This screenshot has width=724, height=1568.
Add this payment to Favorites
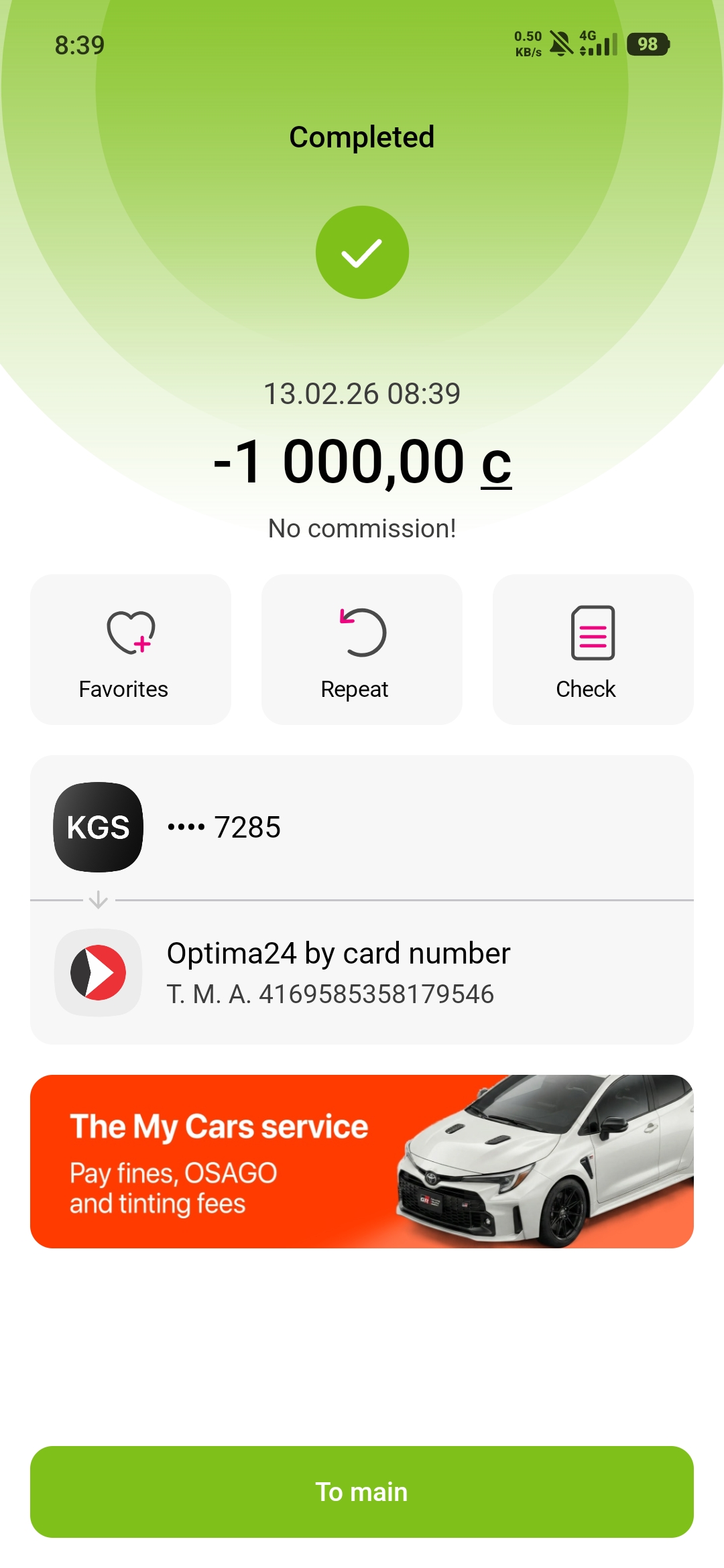[x=130, y=649]
